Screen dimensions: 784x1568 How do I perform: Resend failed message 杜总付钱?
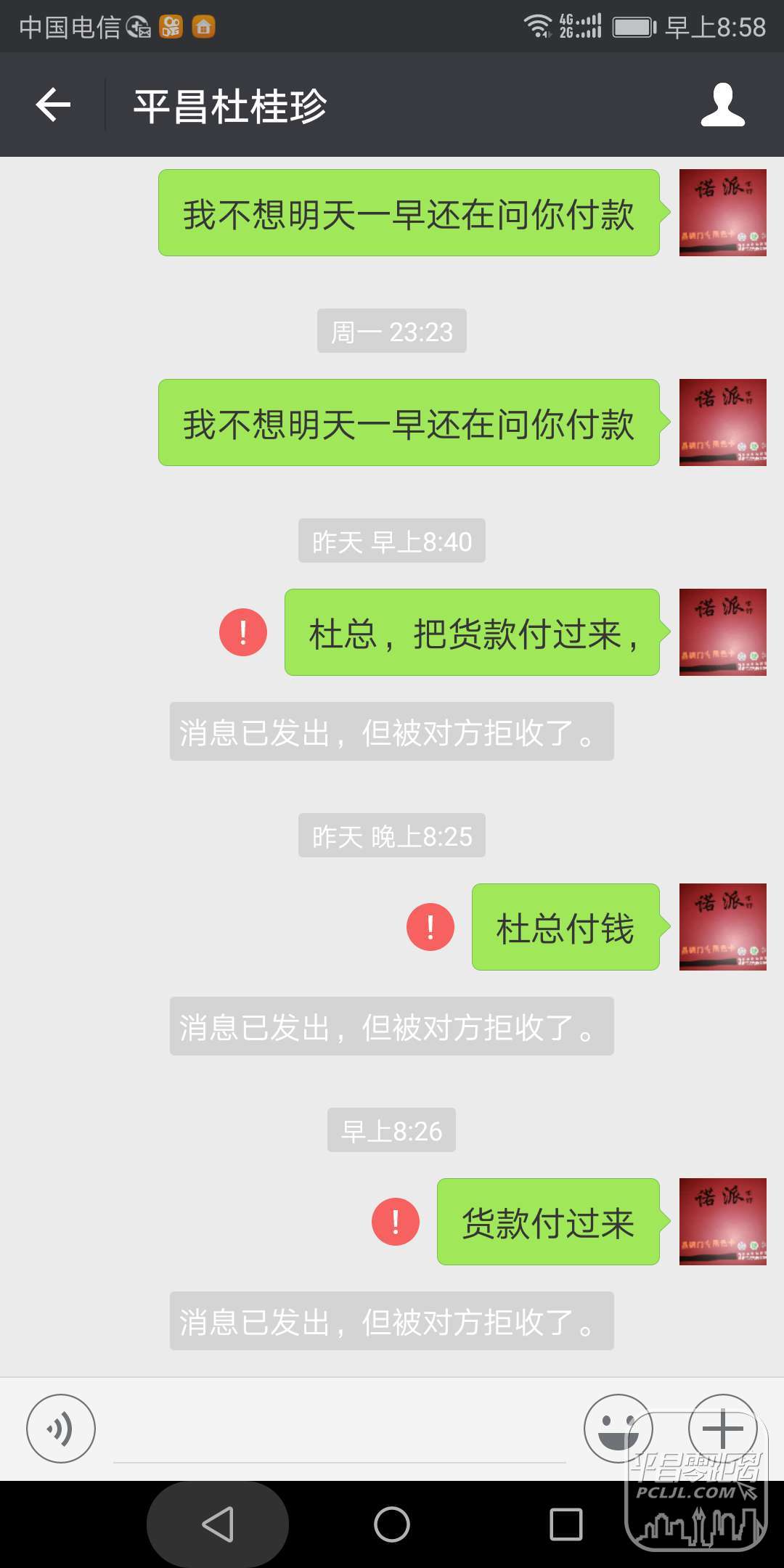click(x=430, y=927)
